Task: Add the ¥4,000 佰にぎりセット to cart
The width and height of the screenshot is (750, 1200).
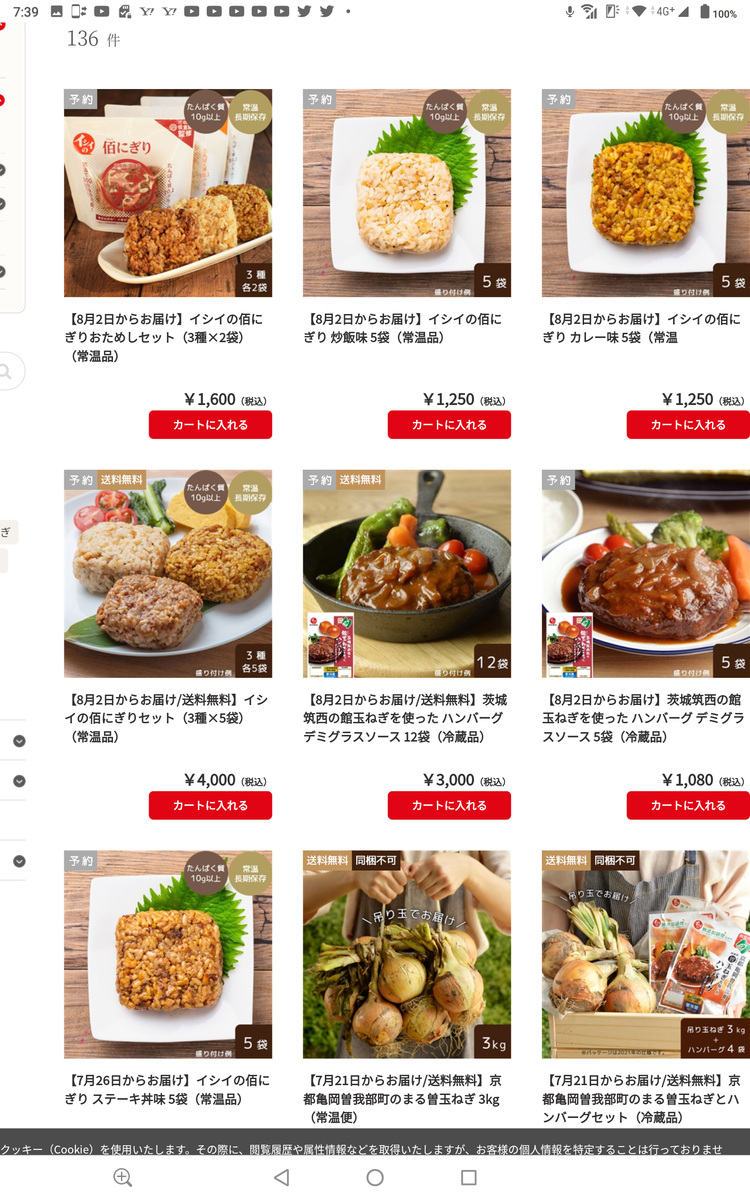Action: pyautogui.click(x=210, y=805)
